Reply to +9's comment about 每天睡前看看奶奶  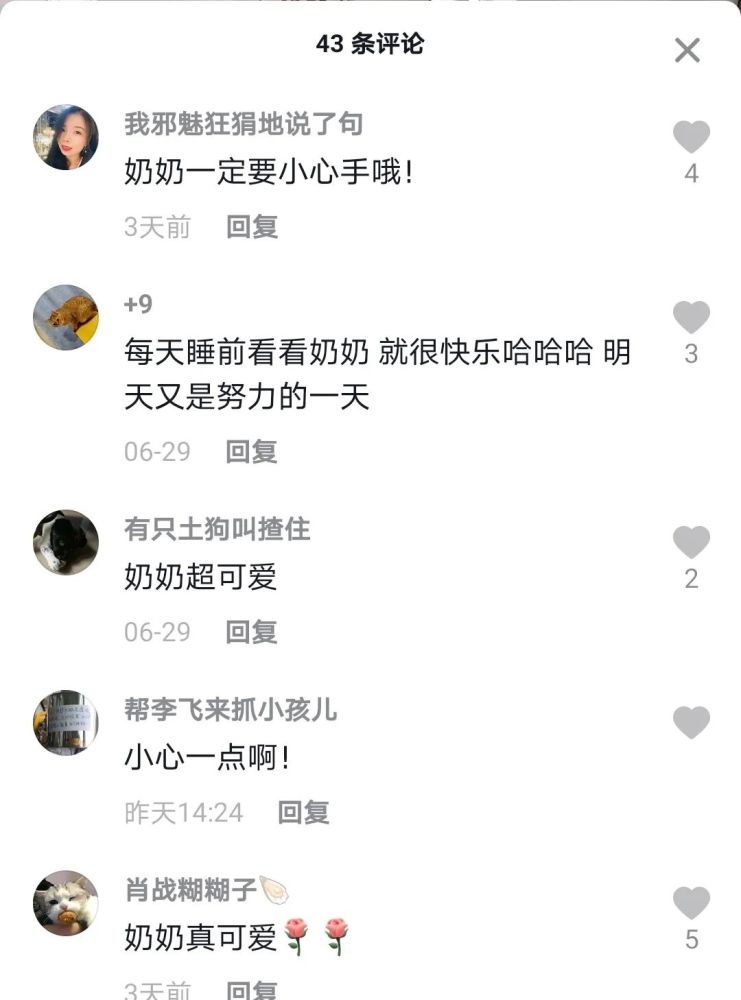click(251, 451)
